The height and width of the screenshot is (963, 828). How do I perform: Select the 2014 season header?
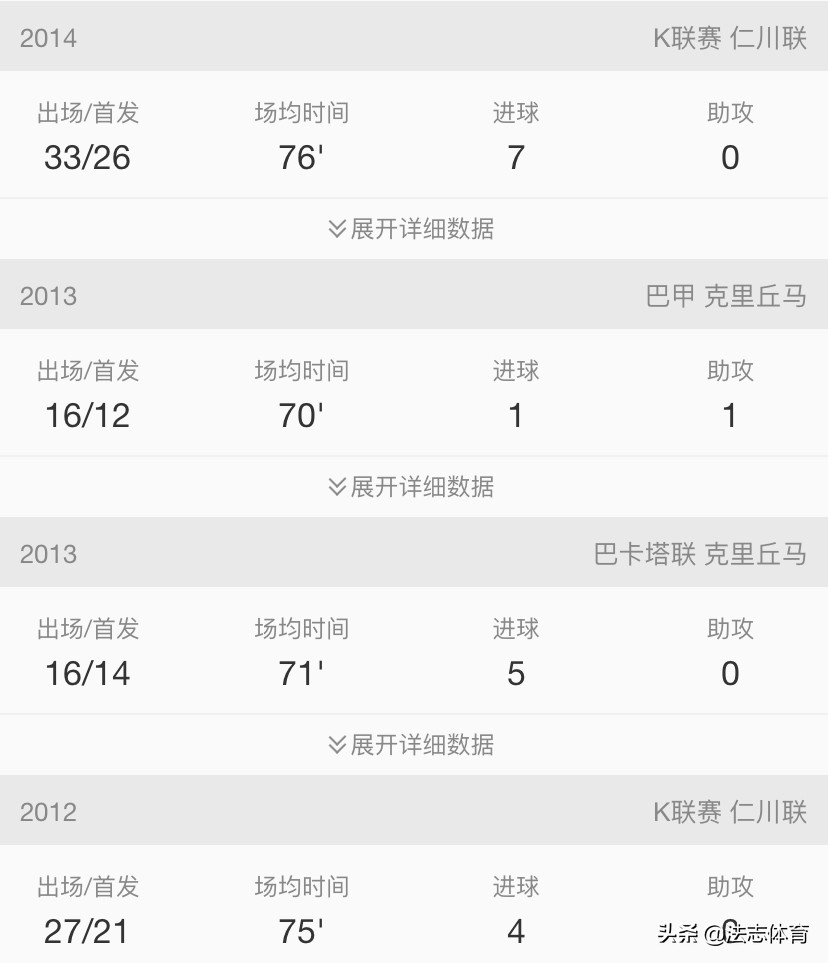(x=47, y=37)
